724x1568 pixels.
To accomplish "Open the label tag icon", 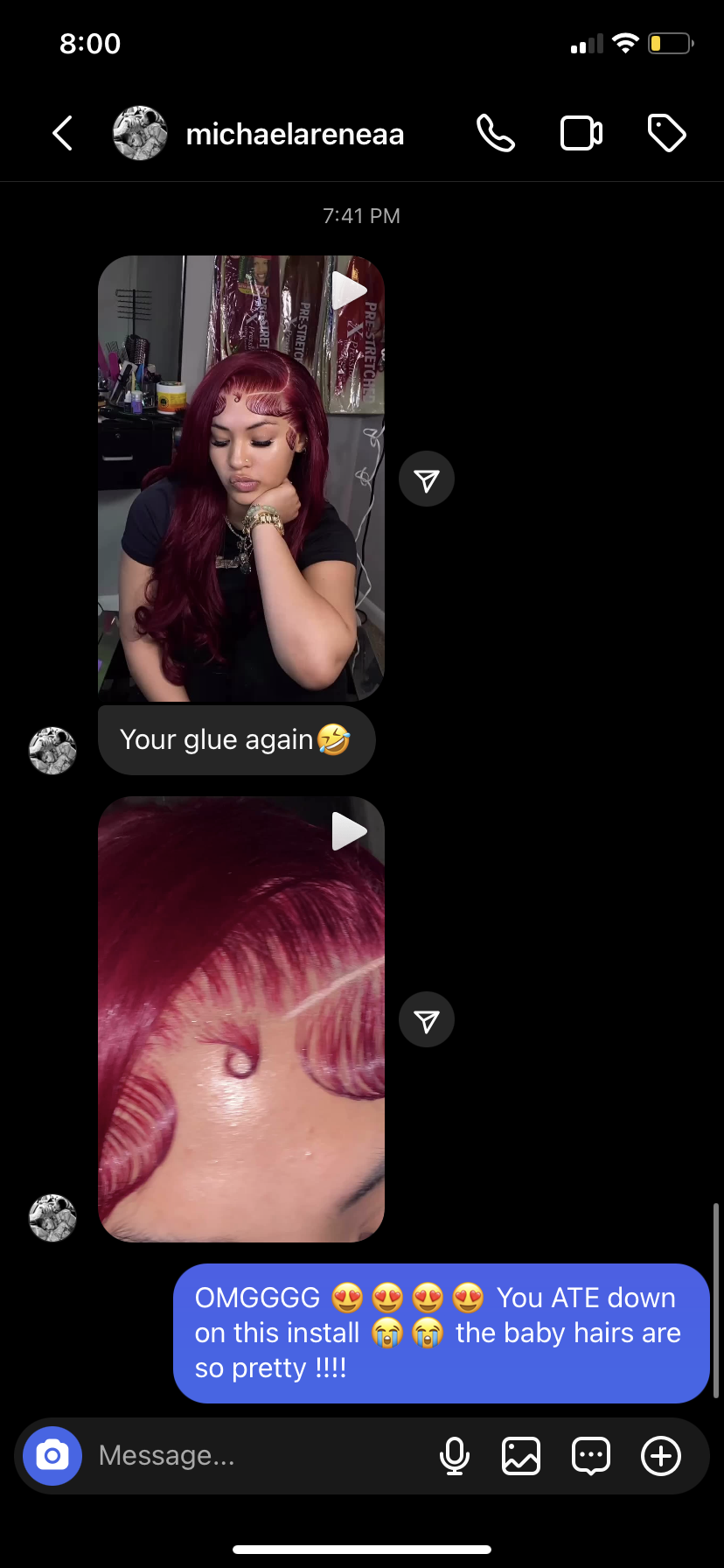I will [x=666, y=134].
